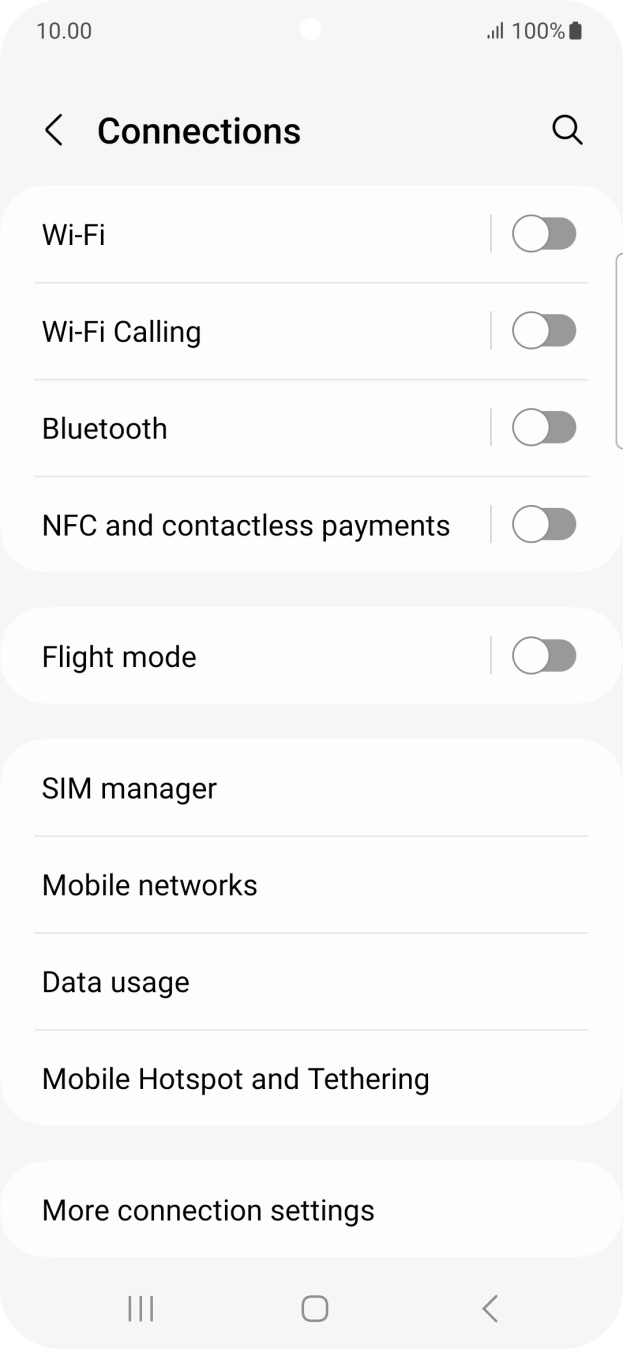The height and width of the screenshot is (1349, 623).
Task: Open SIM manager
Action: point(130,788)
